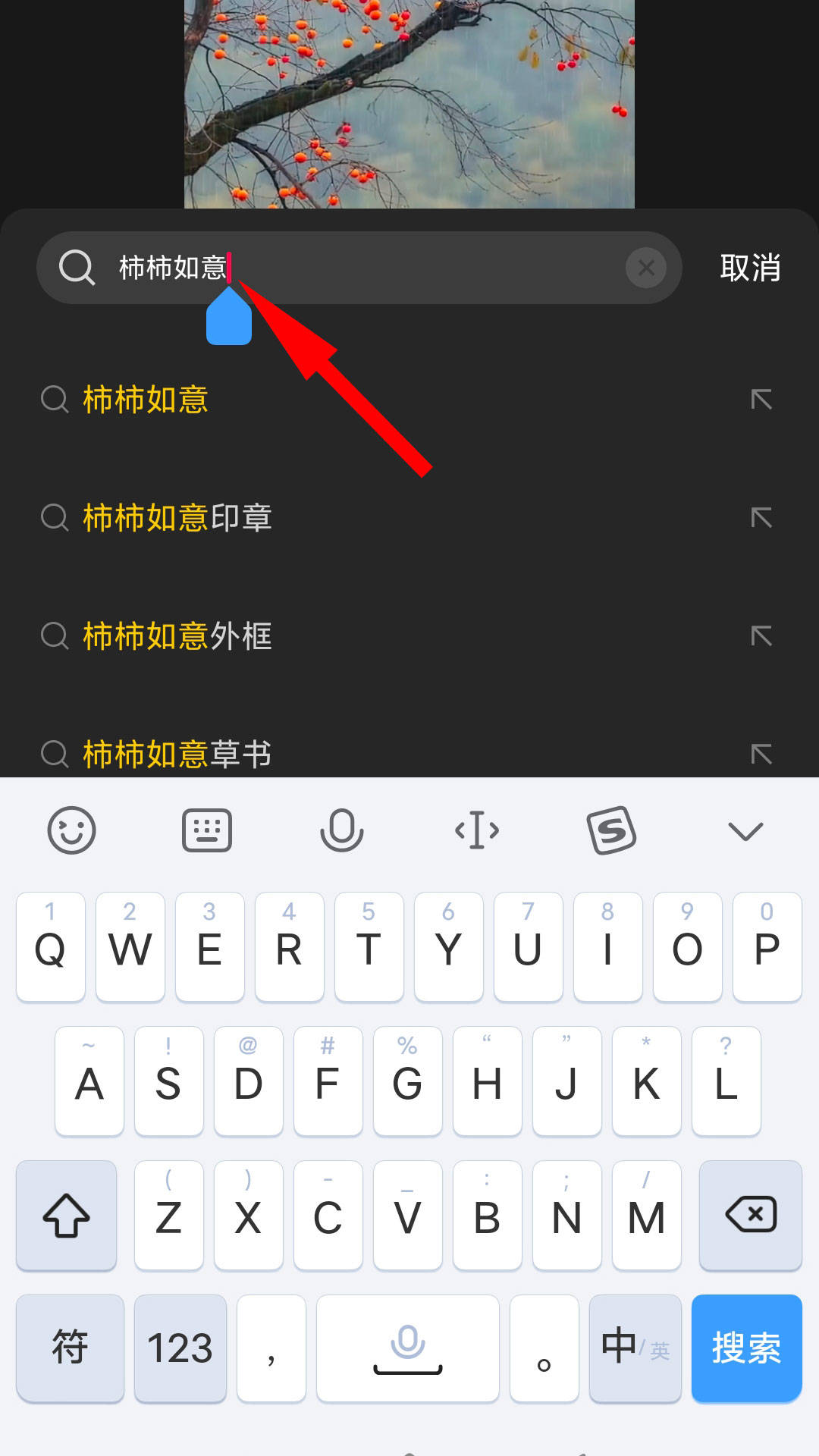This screenshot has width=819, height=1456.
Task: Open the suggestion 柿柿如意外框
Action: click(177, 636)
